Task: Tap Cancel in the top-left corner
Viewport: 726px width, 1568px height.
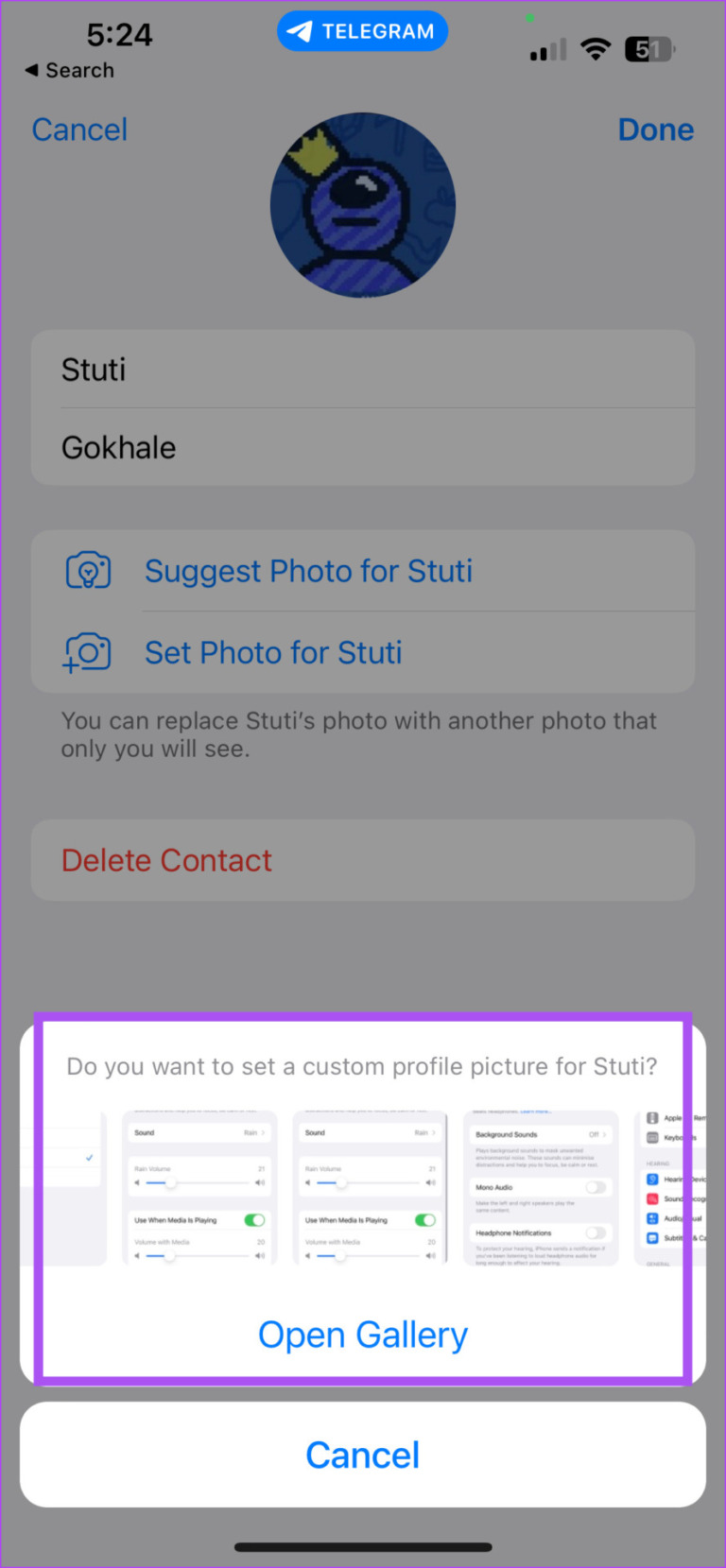Action: tap(79, 129)
